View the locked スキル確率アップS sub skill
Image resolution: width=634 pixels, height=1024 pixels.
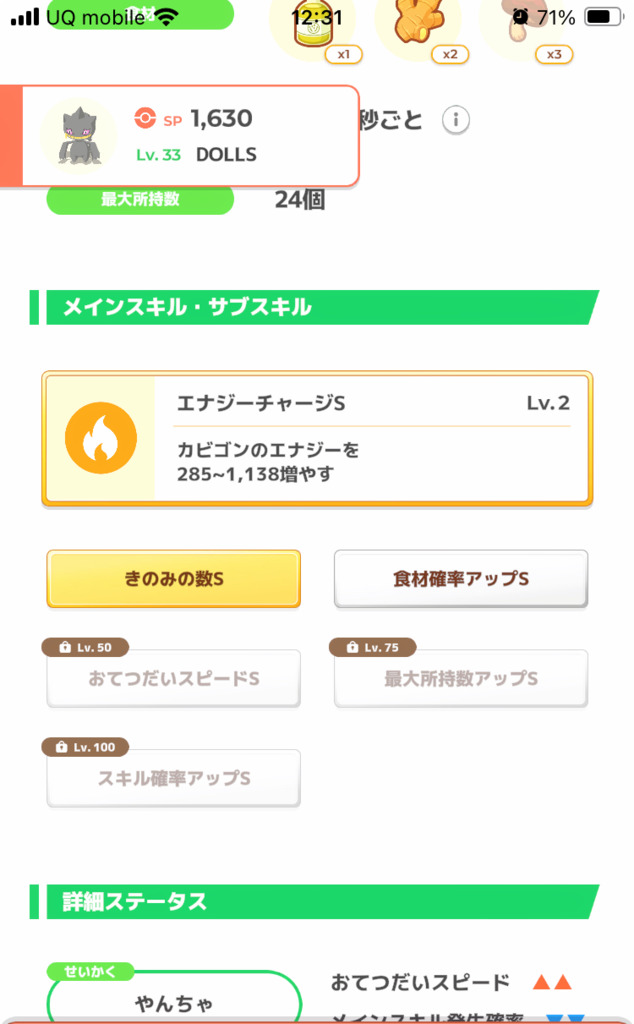(174, 778)
